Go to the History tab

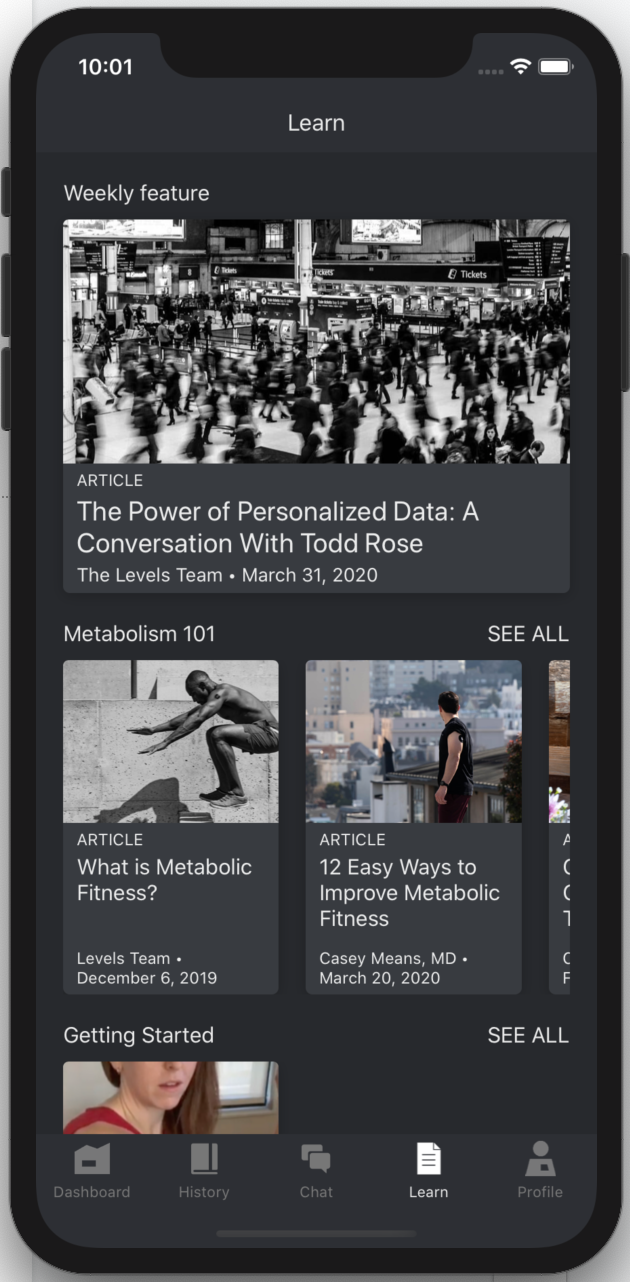tap(204, 1172)
